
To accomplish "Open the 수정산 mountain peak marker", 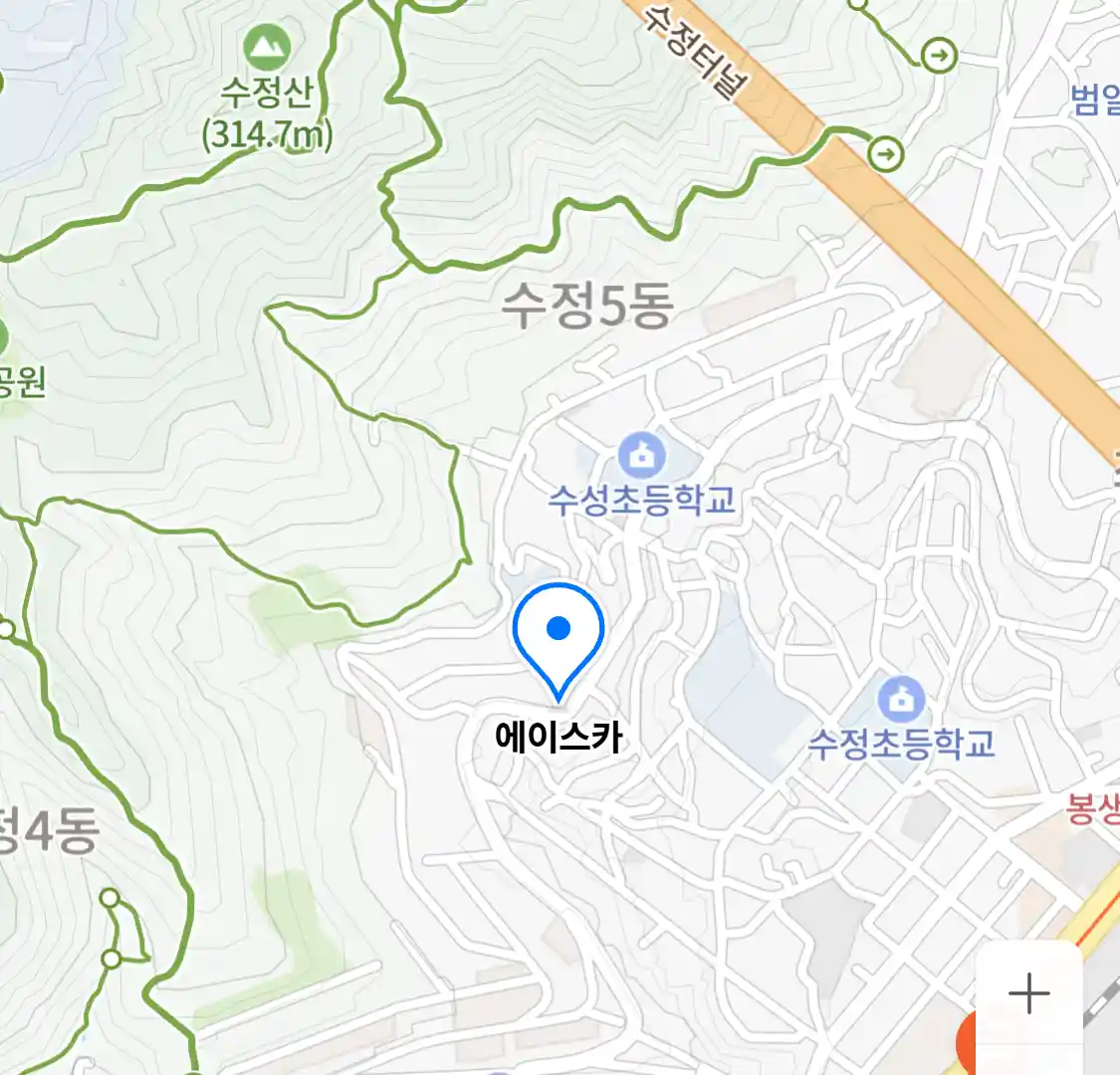I will pyautogui.click(x=267, y=47).
